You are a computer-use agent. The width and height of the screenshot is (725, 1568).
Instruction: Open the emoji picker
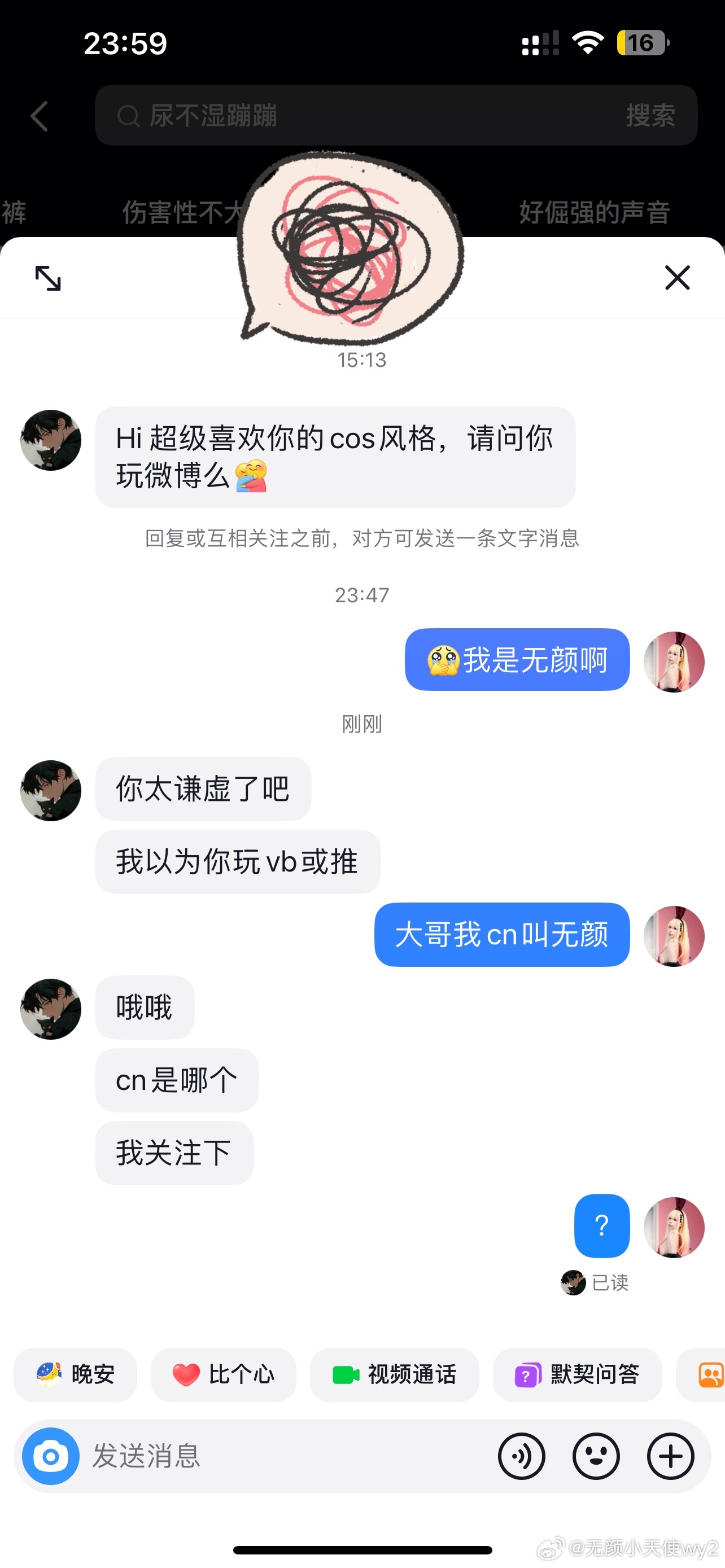596,1456
